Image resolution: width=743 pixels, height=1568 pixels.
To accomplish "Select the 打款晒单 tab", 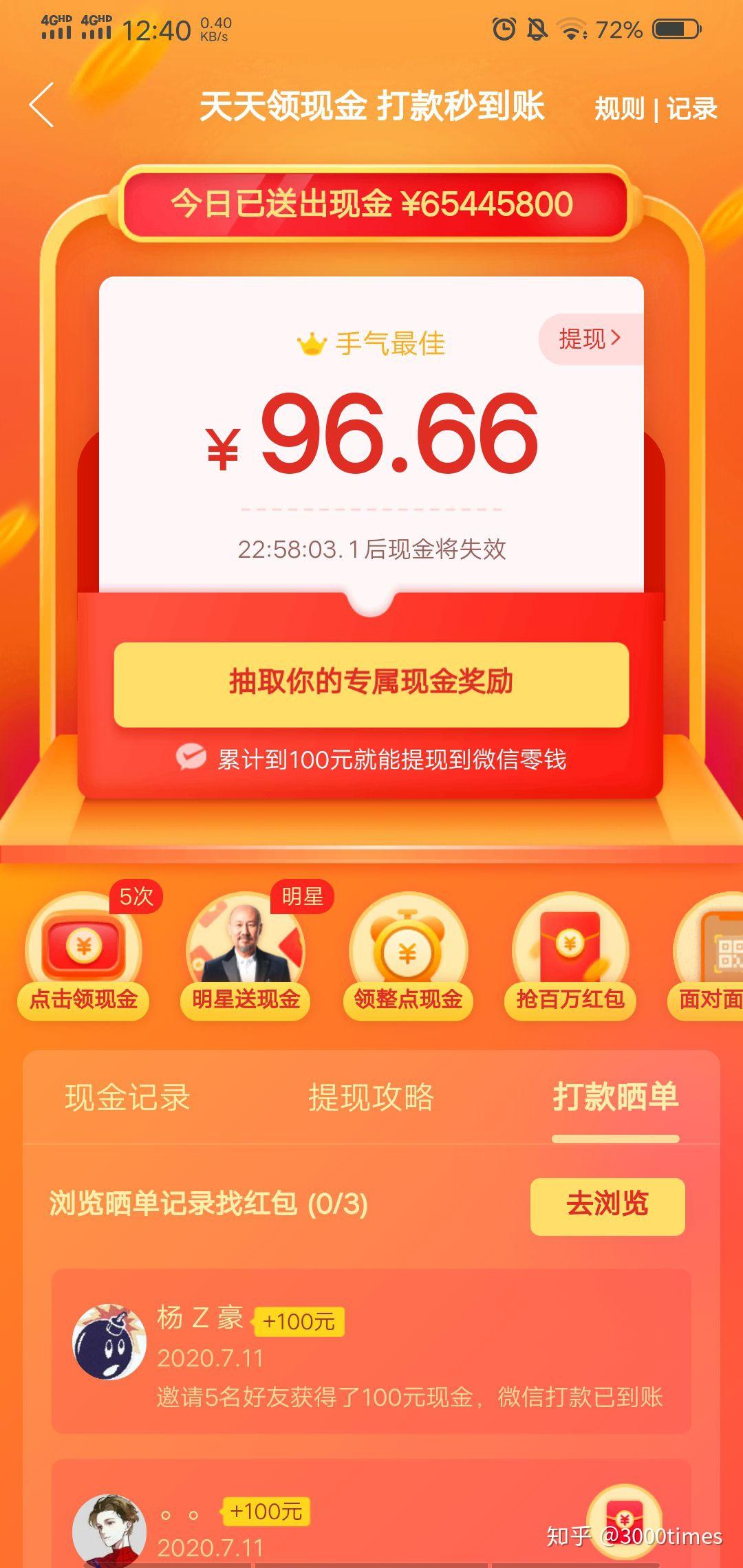I will point(615,1098).
